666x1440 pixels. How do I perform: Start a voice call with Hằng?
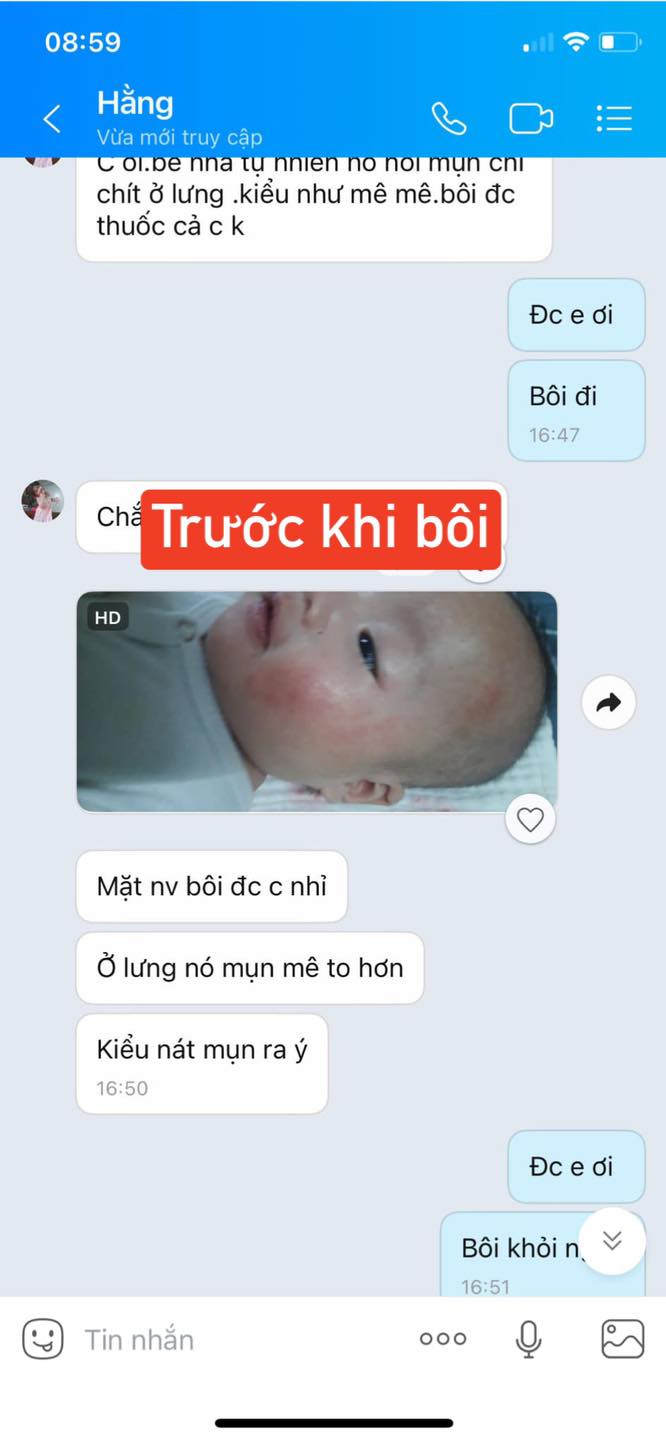coord(449,119)
